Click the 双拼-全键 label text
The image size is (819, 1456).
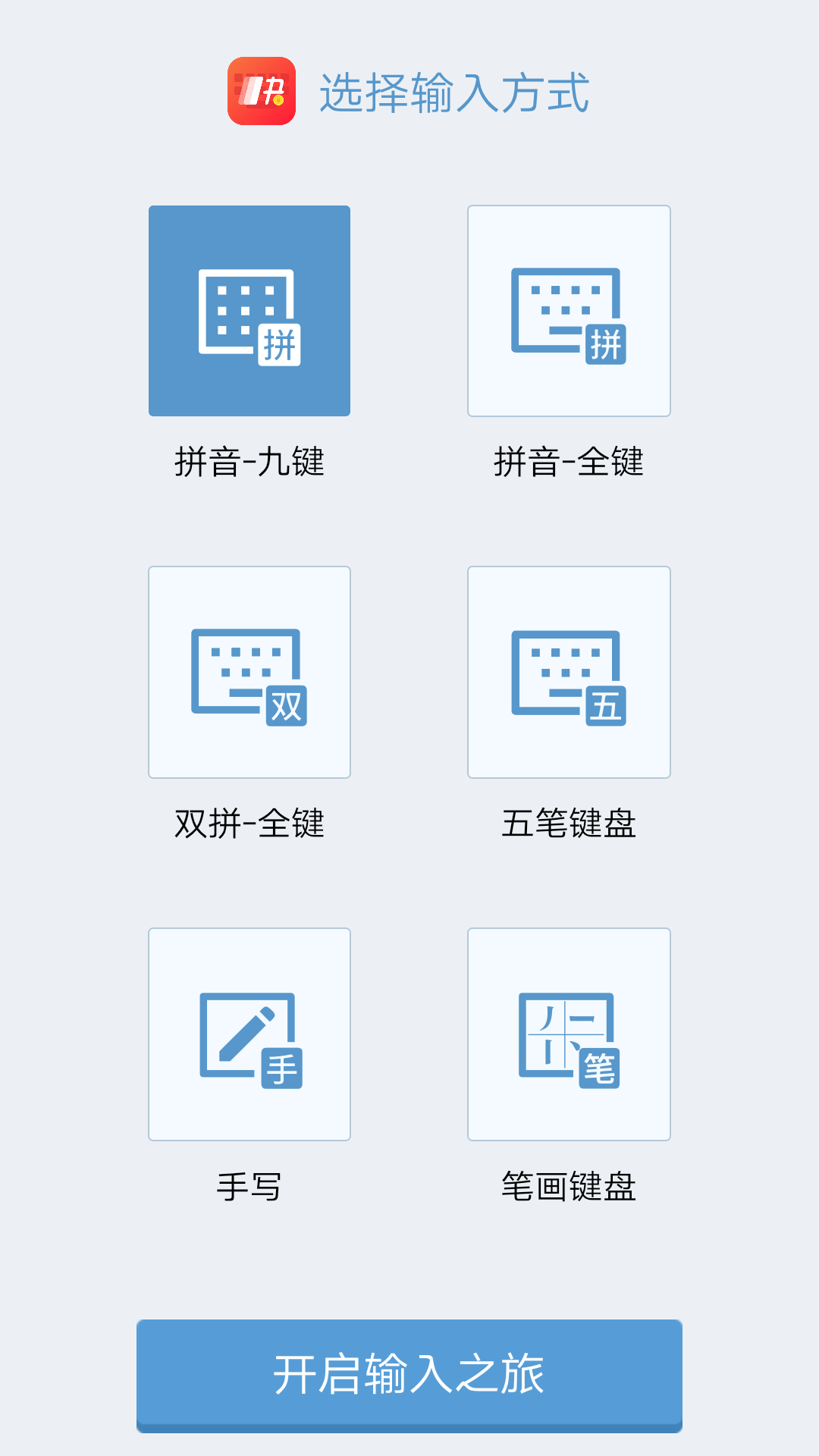tap(249, 827)
